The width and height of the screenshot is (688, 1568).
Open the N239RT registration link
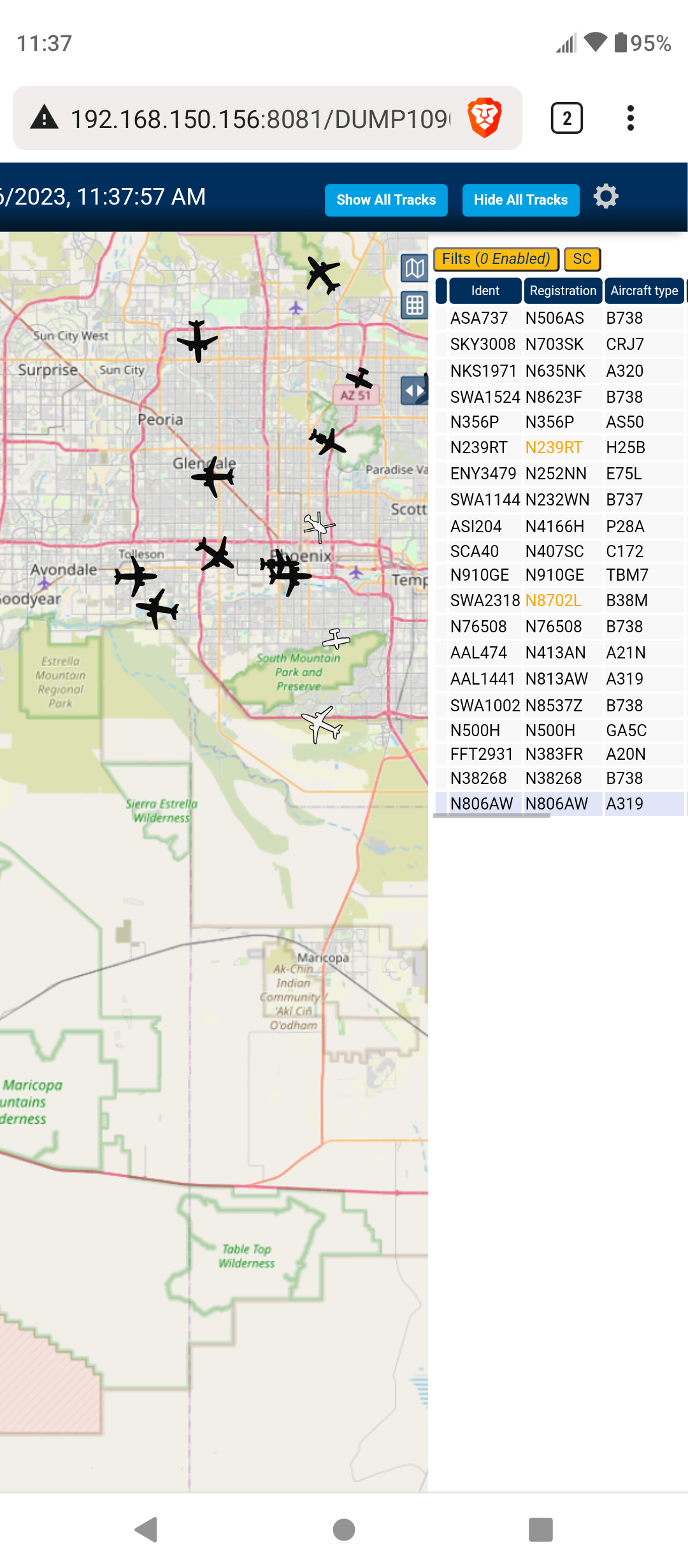[554, 447]
